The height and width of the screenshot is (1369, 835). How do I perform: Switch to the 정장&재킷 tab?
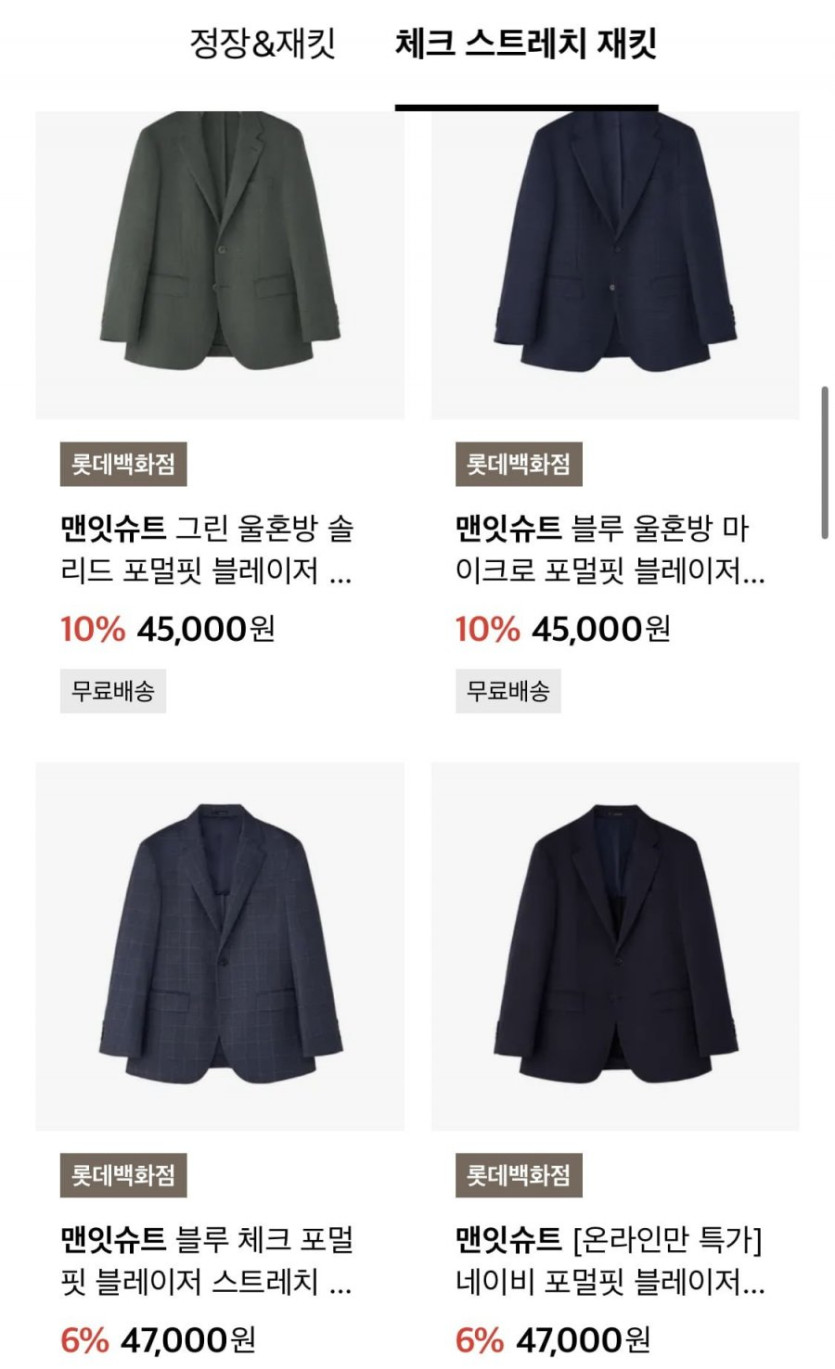click(262, 45)
